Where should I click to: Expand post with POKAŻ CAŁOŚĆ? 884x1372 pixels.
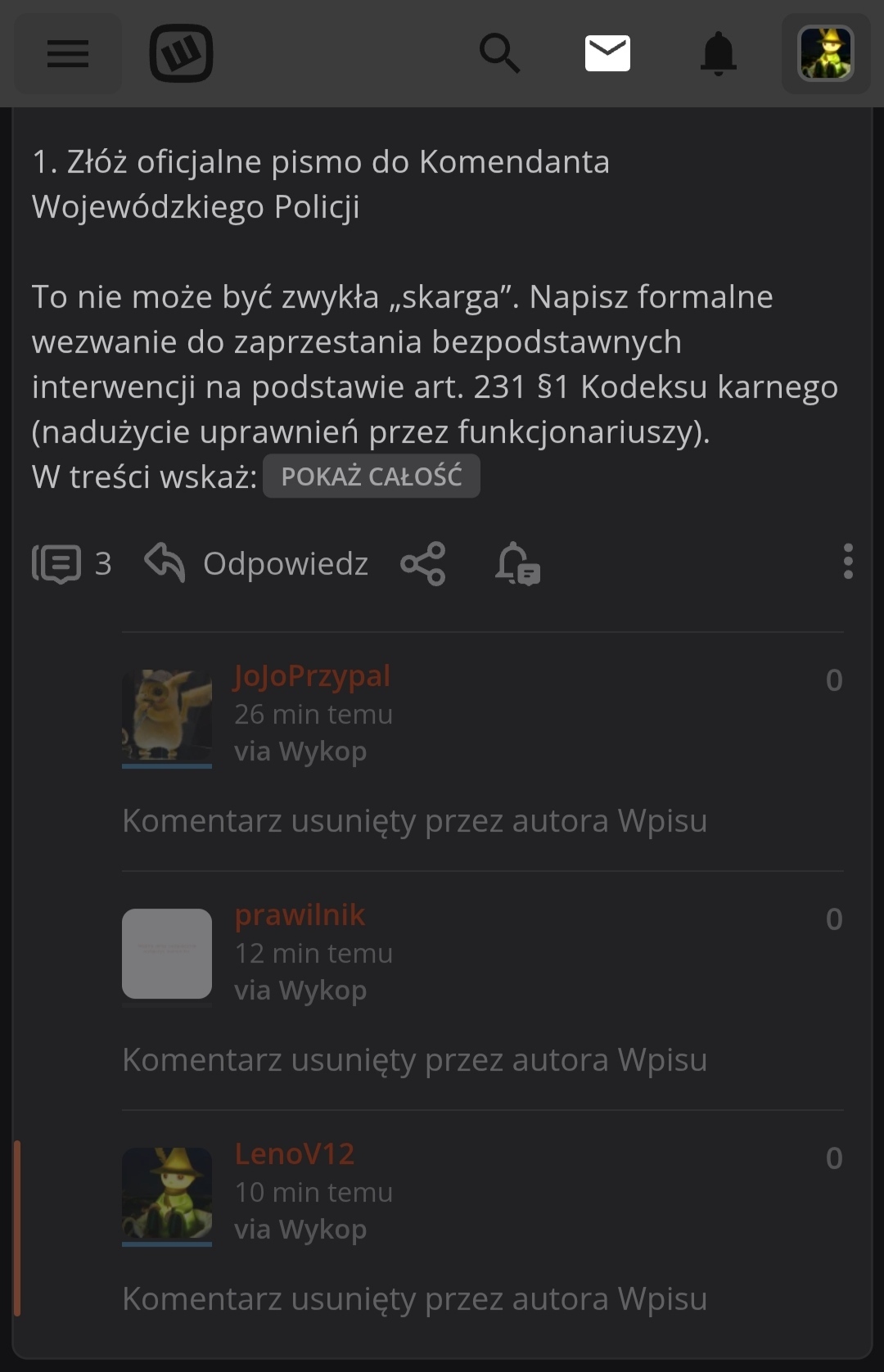pyautogui.click(x=371, y=476)
